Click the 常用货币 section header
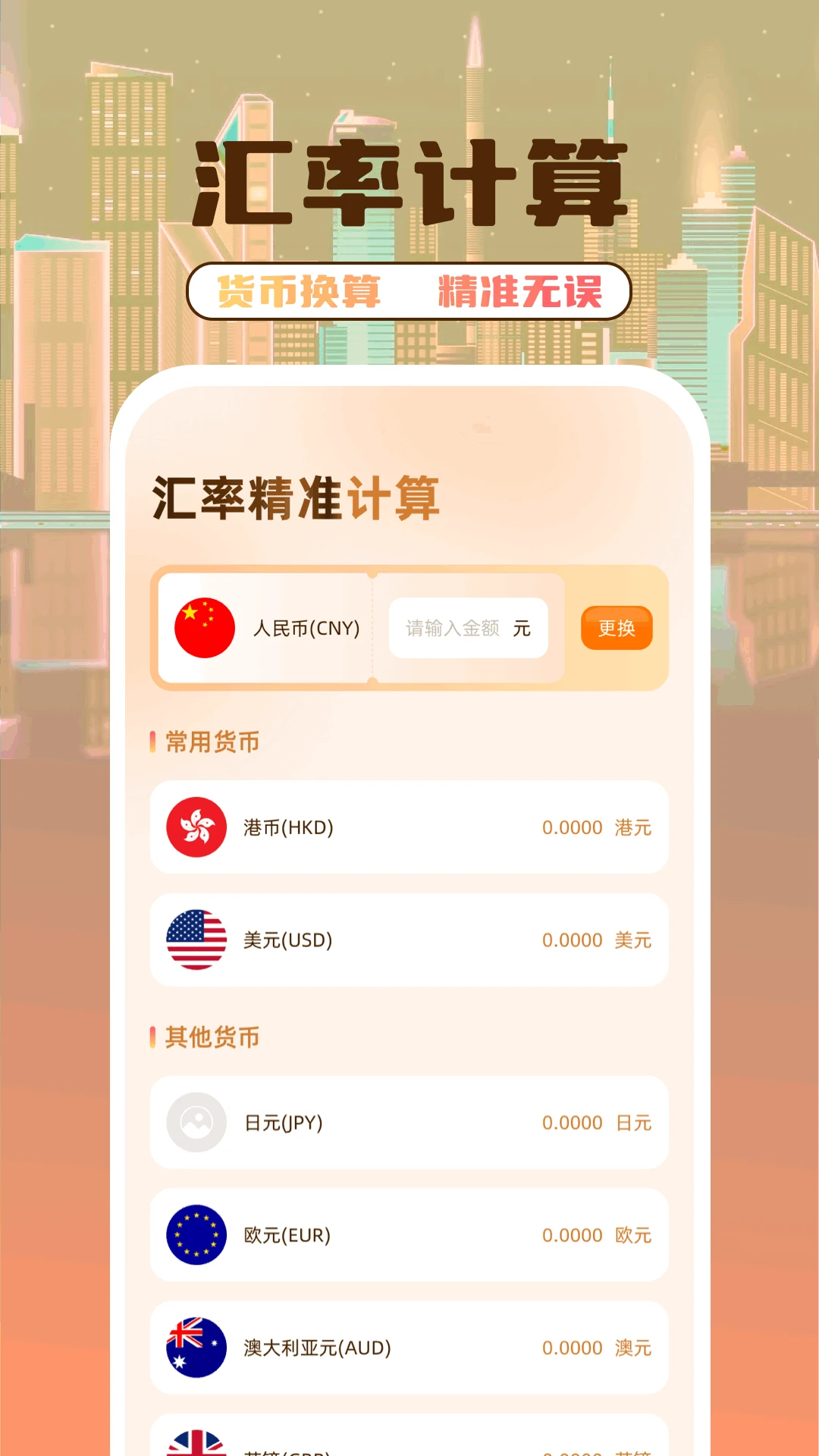The height and width of the screenshot is (1456, 819). point(211,742)
